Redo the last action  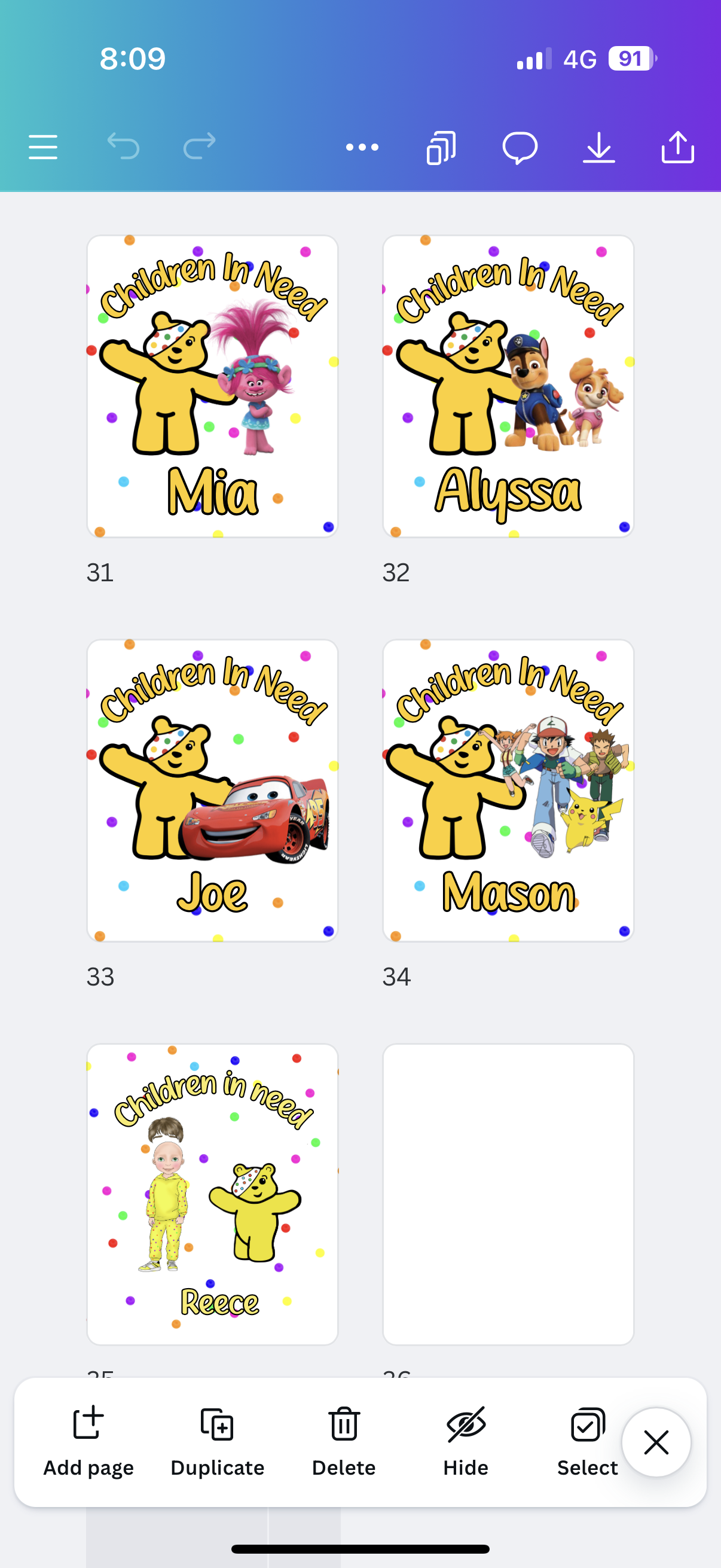[200, 147]
